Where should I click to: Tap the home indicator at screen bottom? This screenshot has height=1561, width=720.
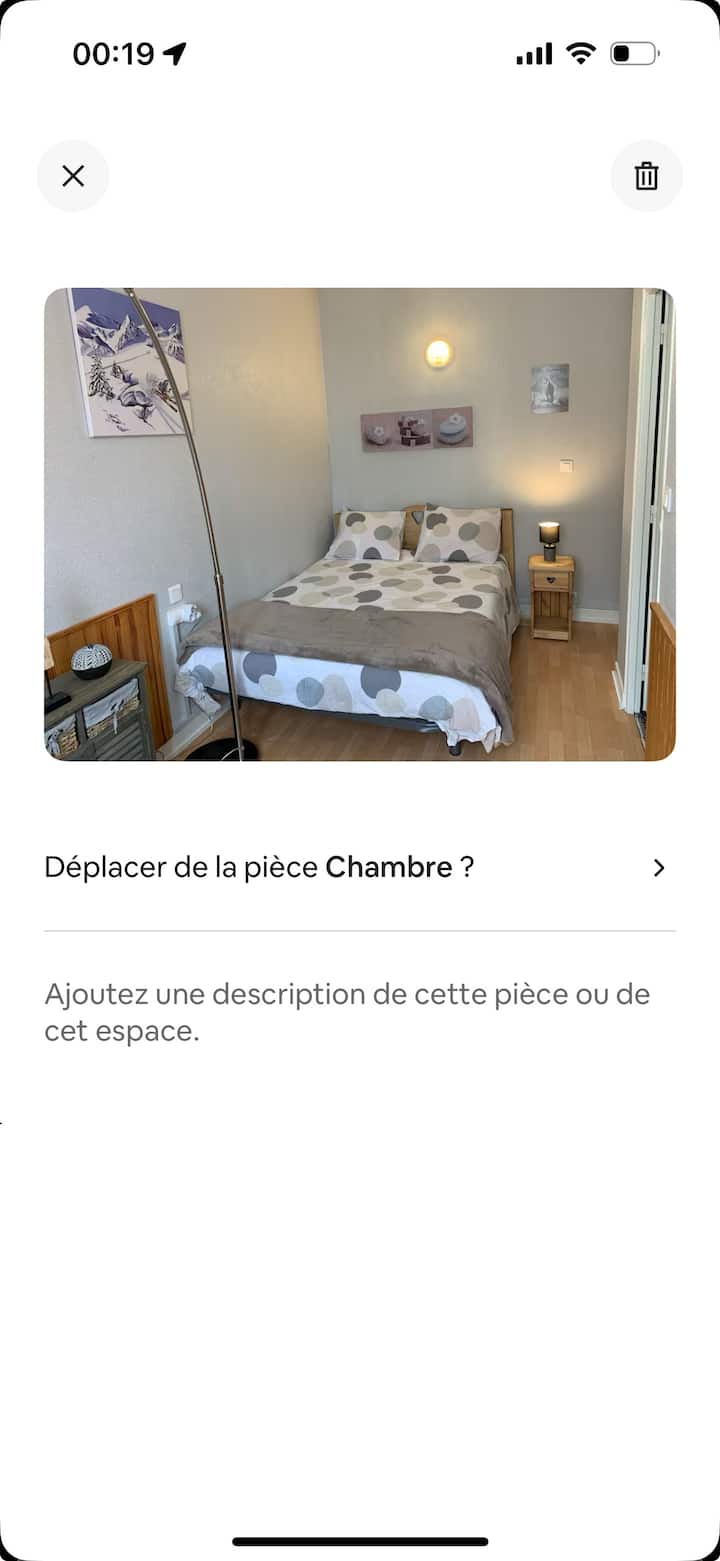(x=360, y=1536)
